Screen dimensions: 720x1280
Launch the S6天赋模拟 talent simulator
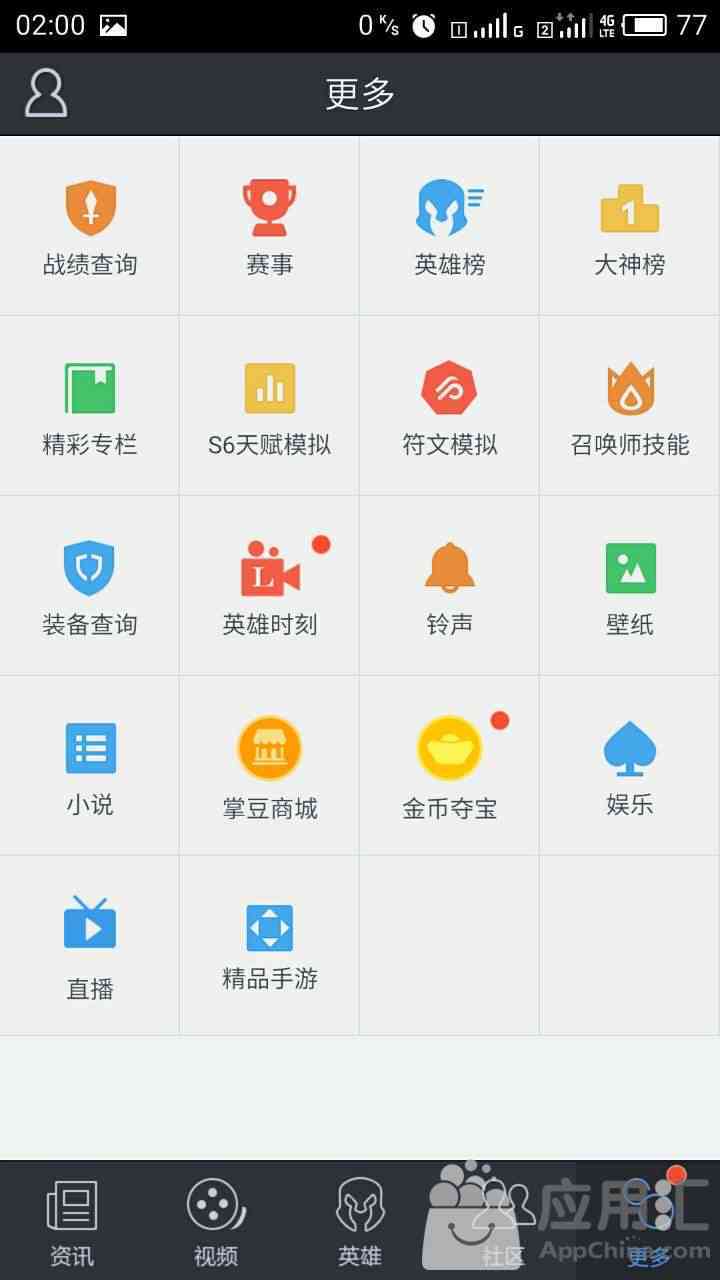pos(270,406)
